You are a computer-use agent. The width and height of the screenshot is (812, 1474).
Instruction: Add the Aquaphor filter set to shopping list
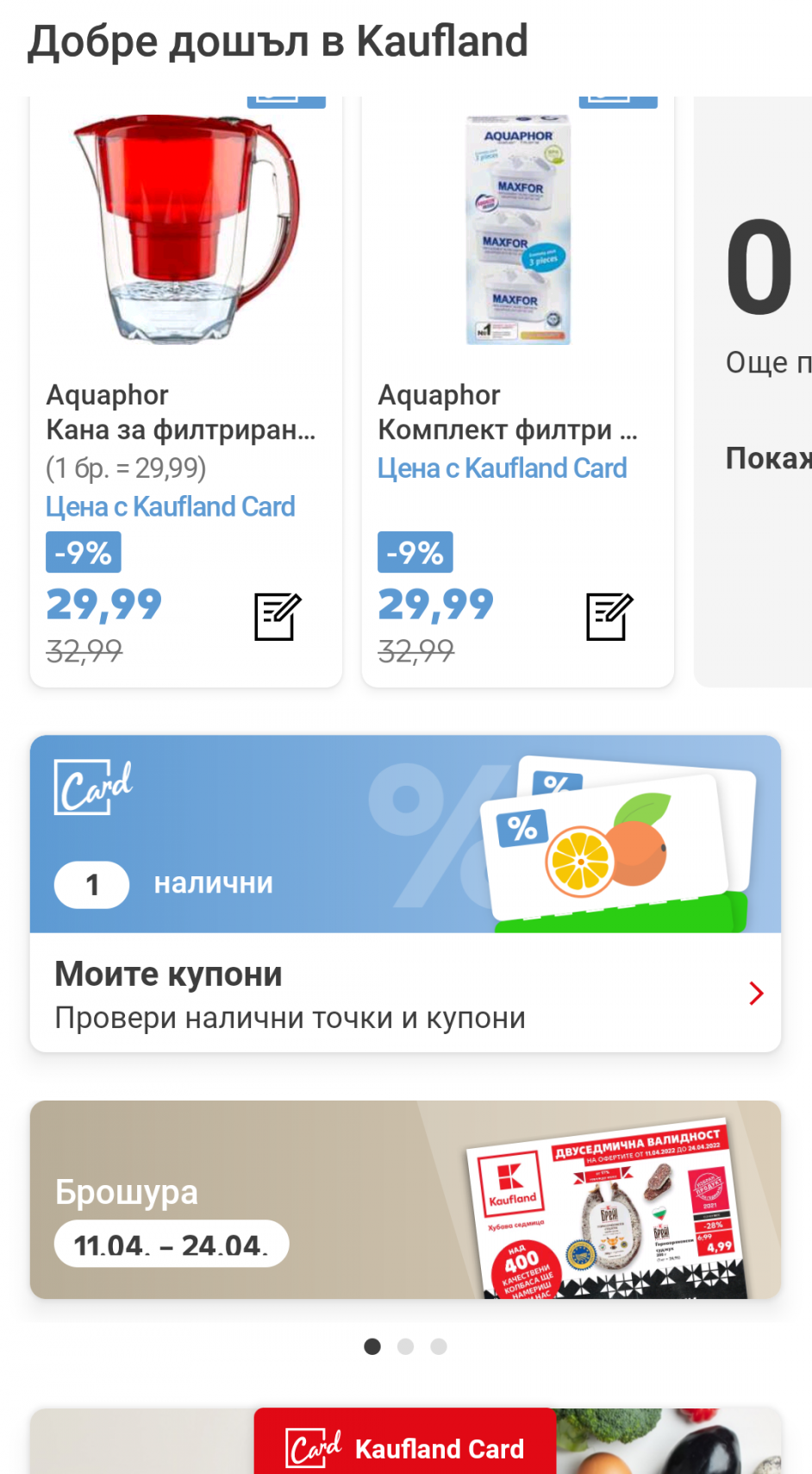[x=609, y=617]
